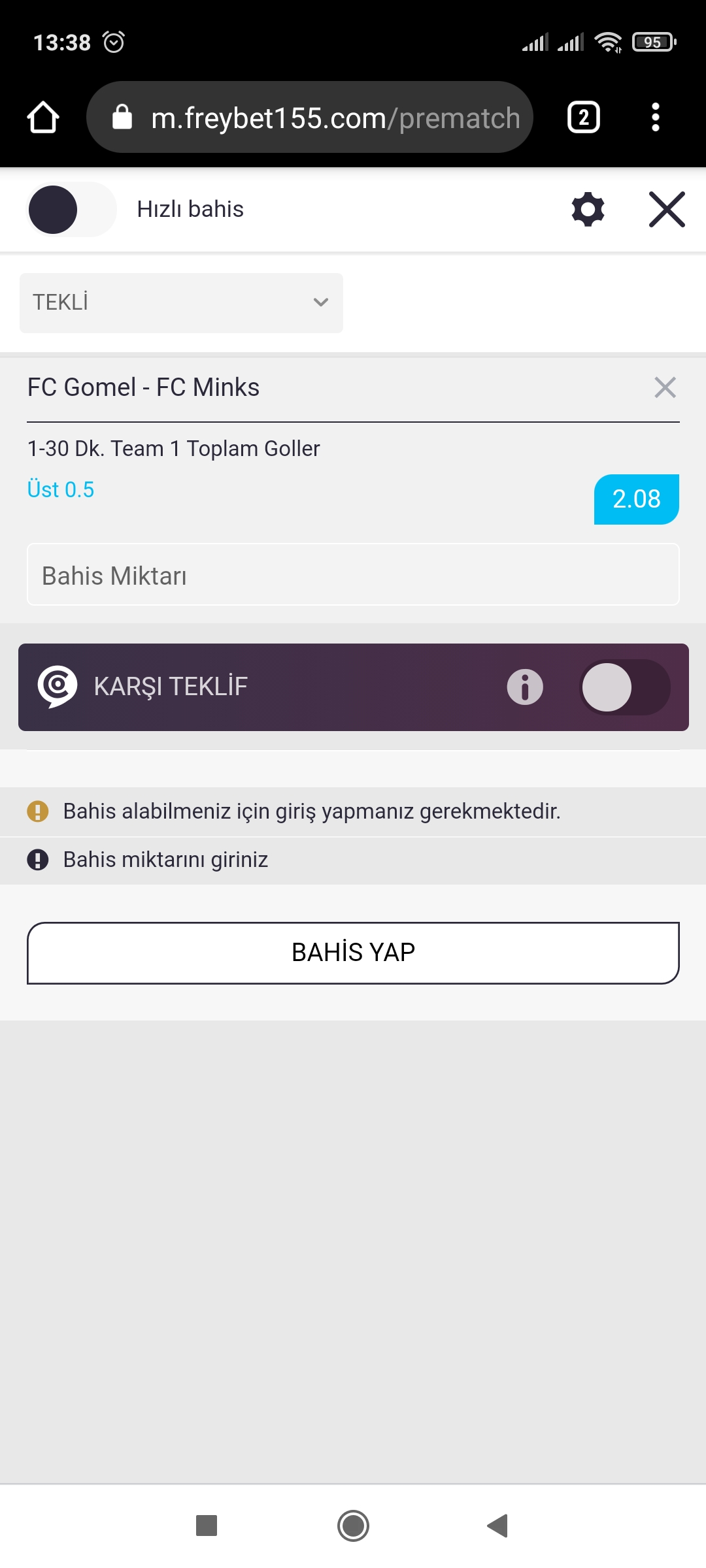
Task: Open bet slip settings gear
Action: (588, 209)
